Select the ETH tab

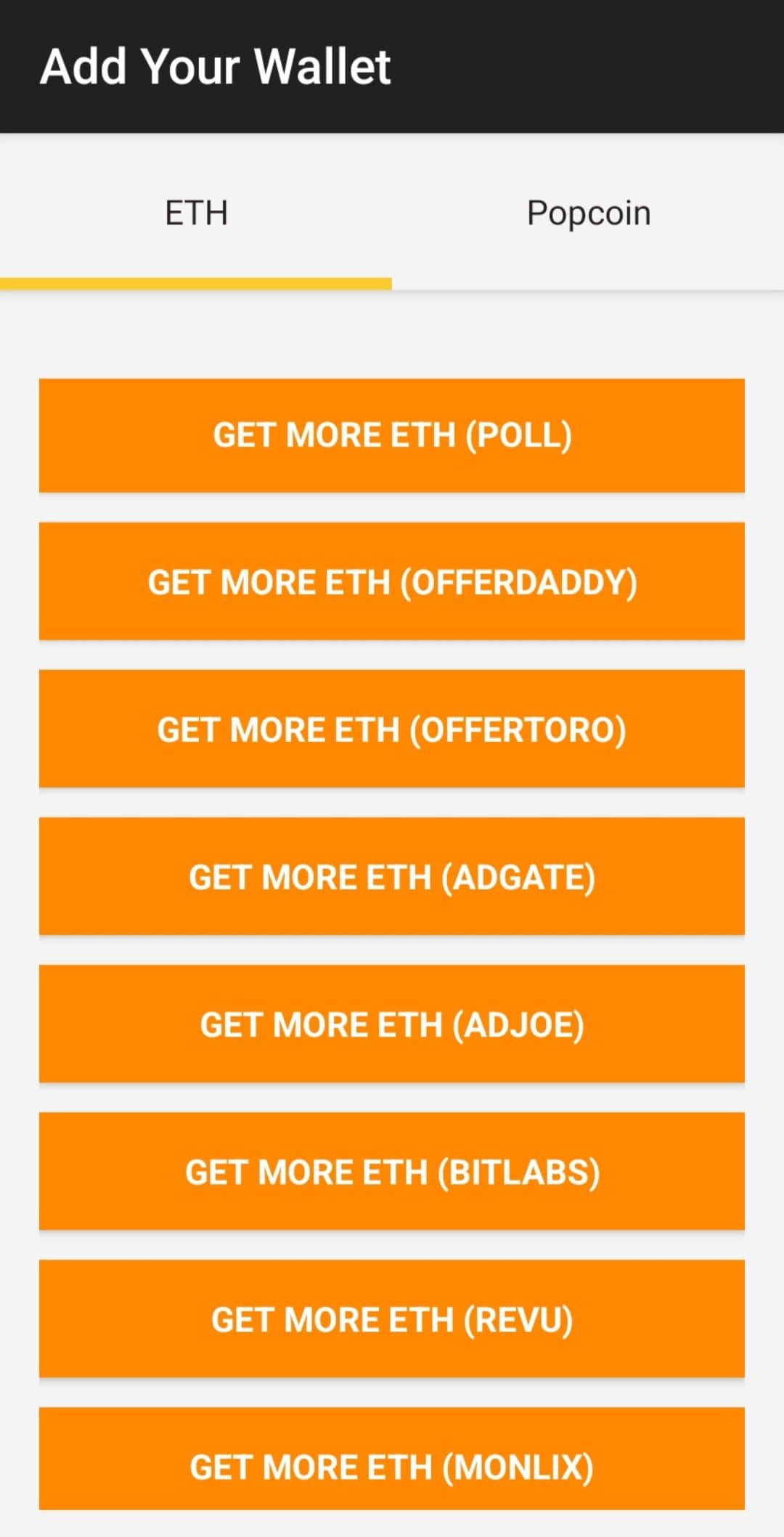[196, 213]
